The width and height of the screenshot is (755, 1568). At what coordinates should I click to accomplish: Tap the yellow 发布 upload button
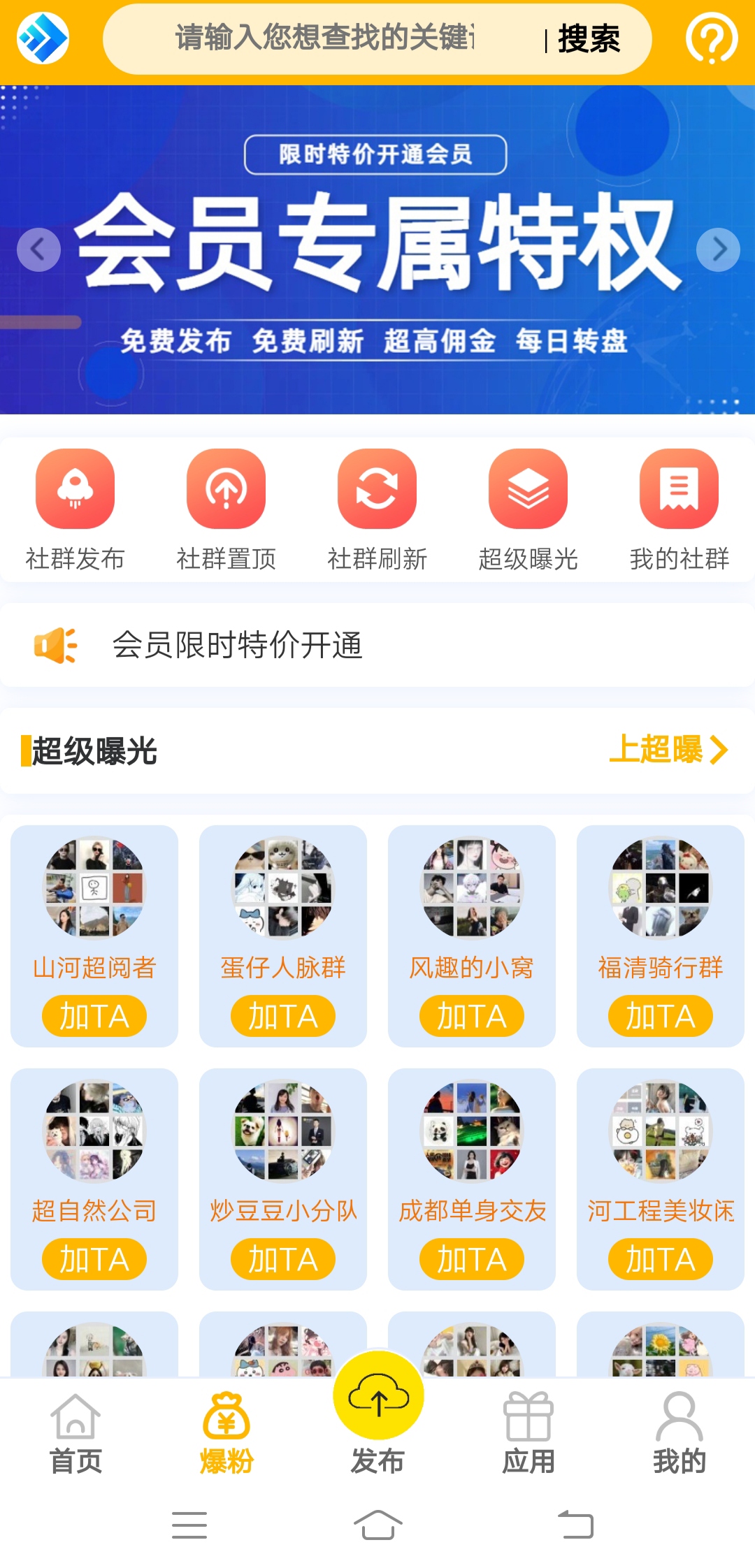[x=378, y=1398]
